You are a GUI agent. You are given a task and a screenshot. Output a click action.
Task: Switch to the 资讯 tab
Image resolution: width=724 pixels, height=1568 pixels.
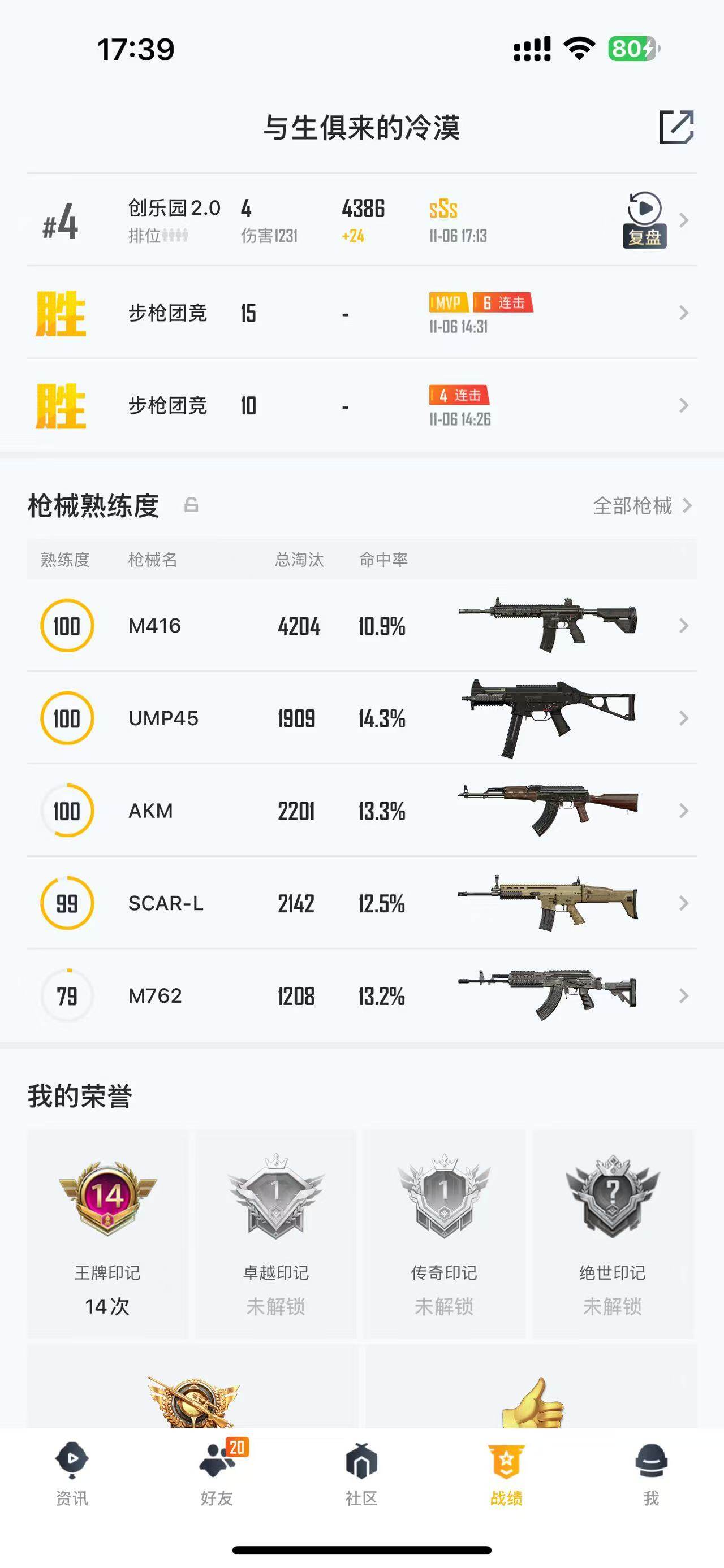coord(72,1473)
